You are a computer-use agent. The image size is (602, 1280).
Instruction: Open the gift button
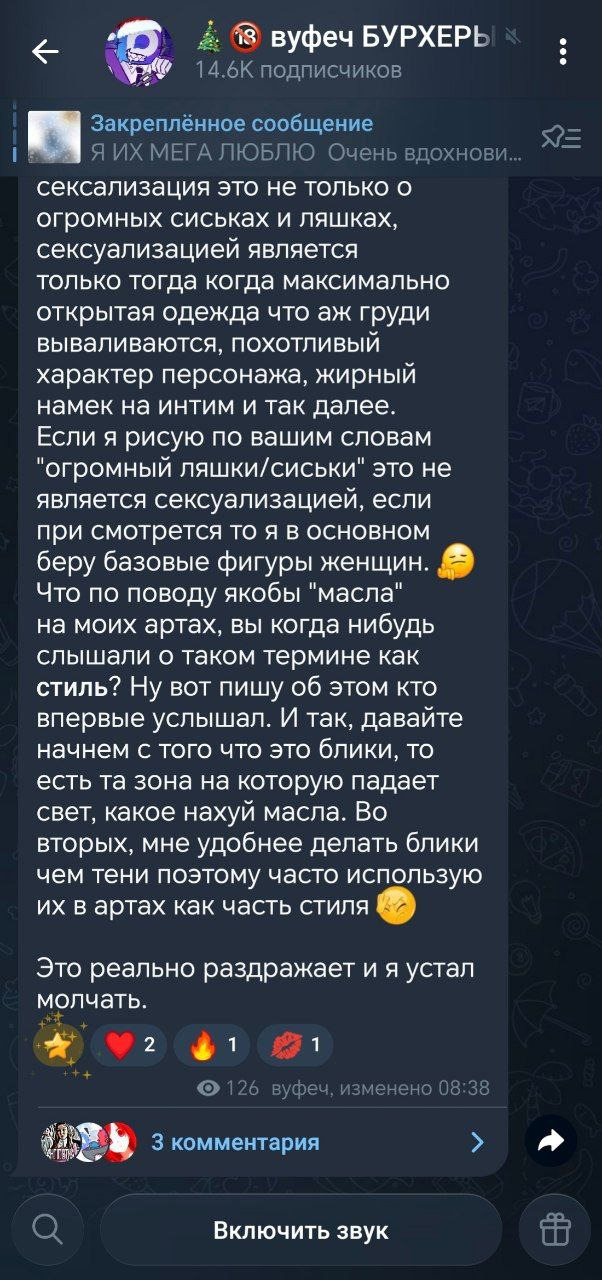(x=553, y=1229)
